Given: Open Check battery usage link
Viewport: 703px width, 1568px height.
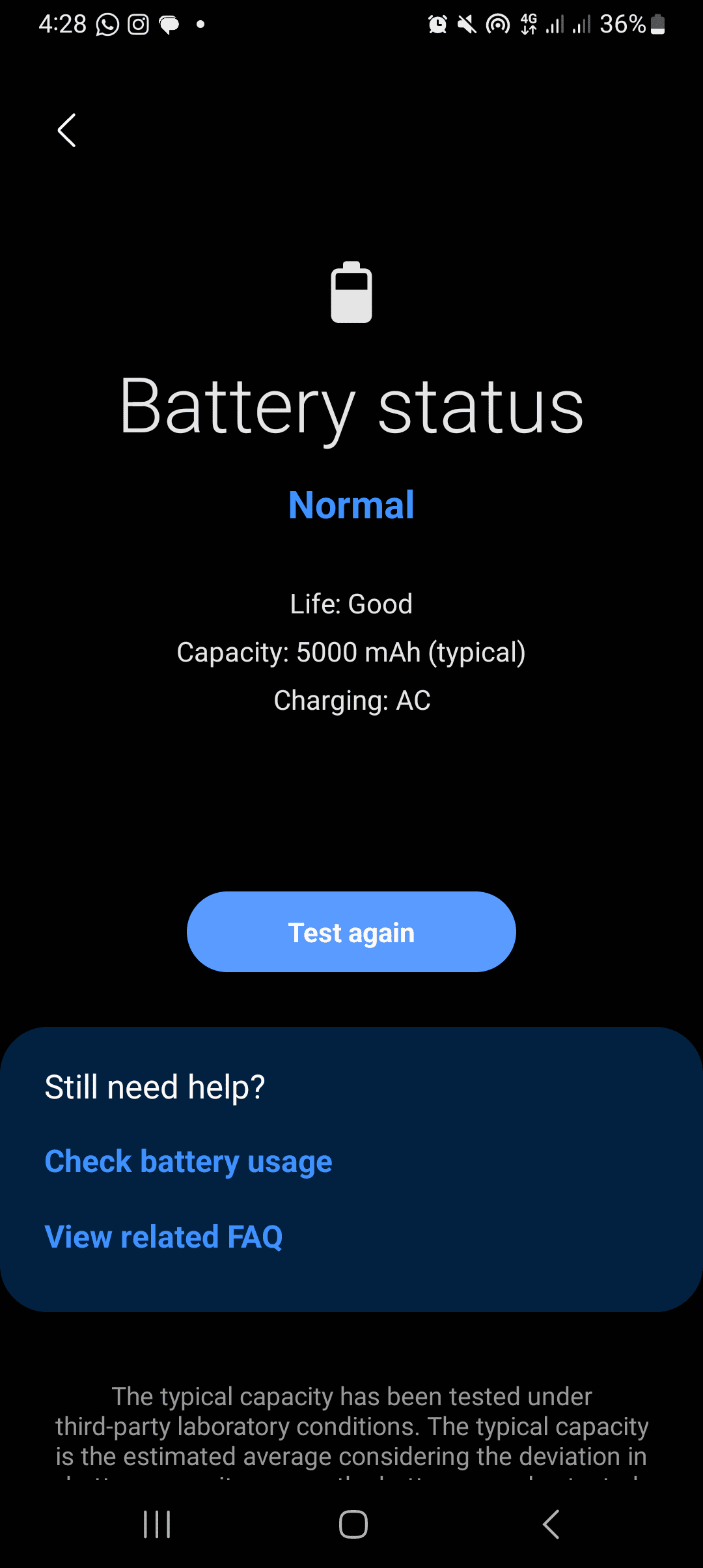Looking at the screenshot, I should coord(188,1162).
